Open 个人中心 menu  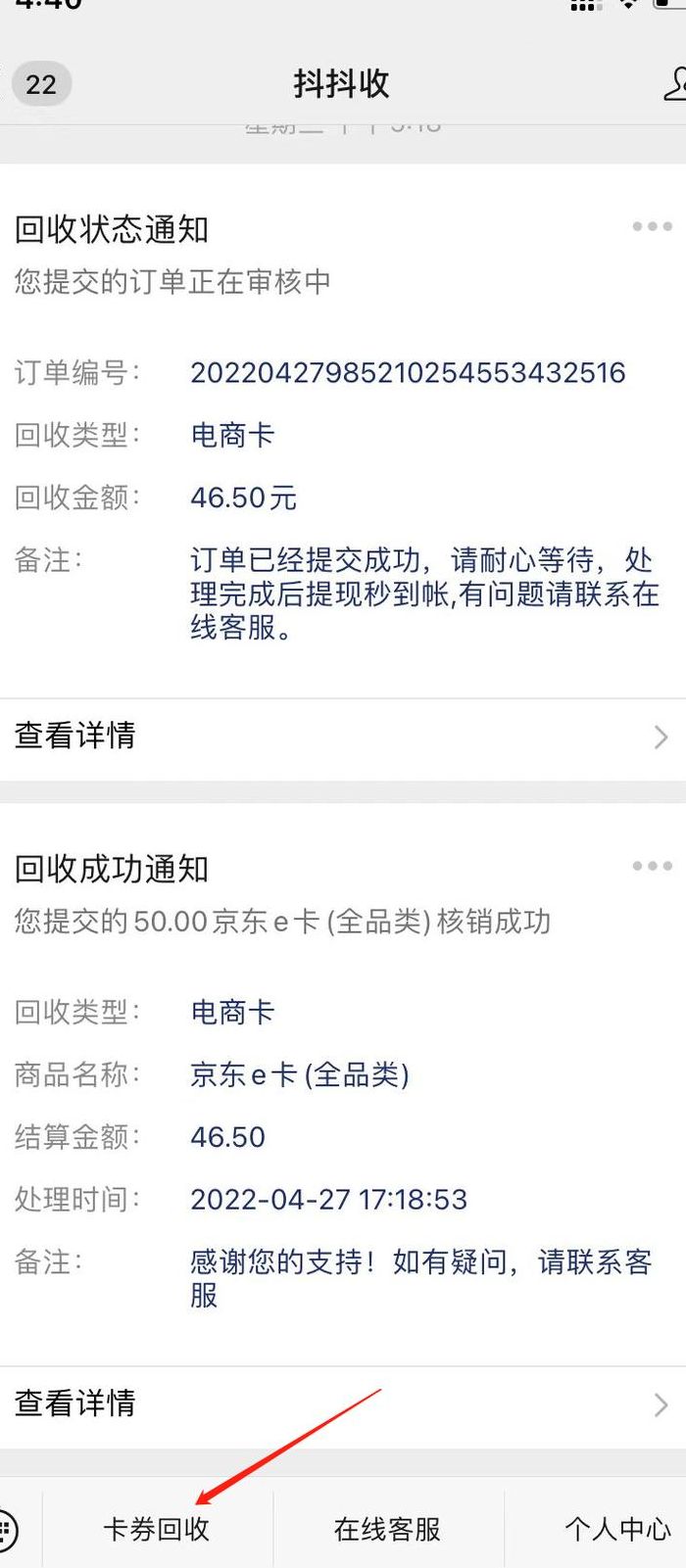click(x=617, y=1529)
